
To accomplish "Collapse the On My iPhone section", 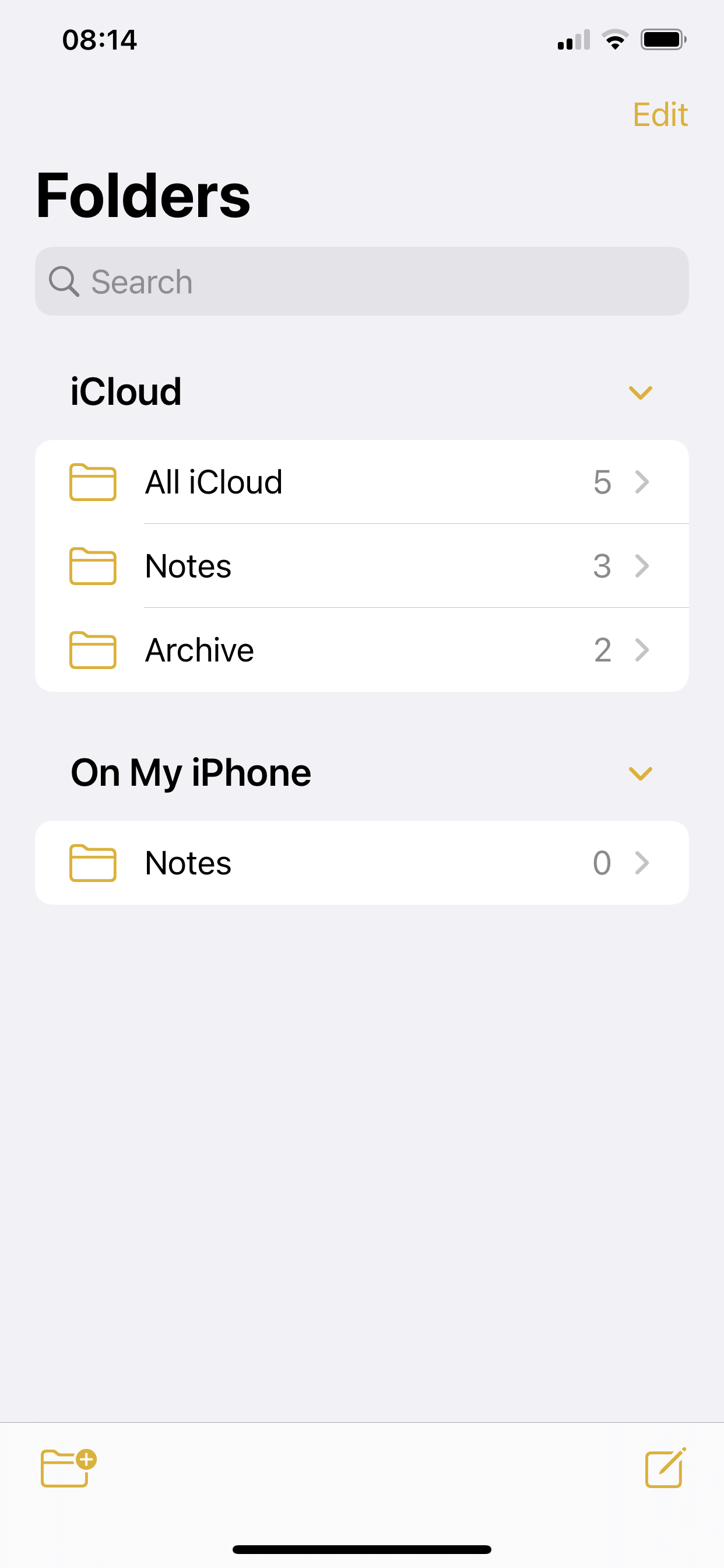I will click(x=640, y=773).
